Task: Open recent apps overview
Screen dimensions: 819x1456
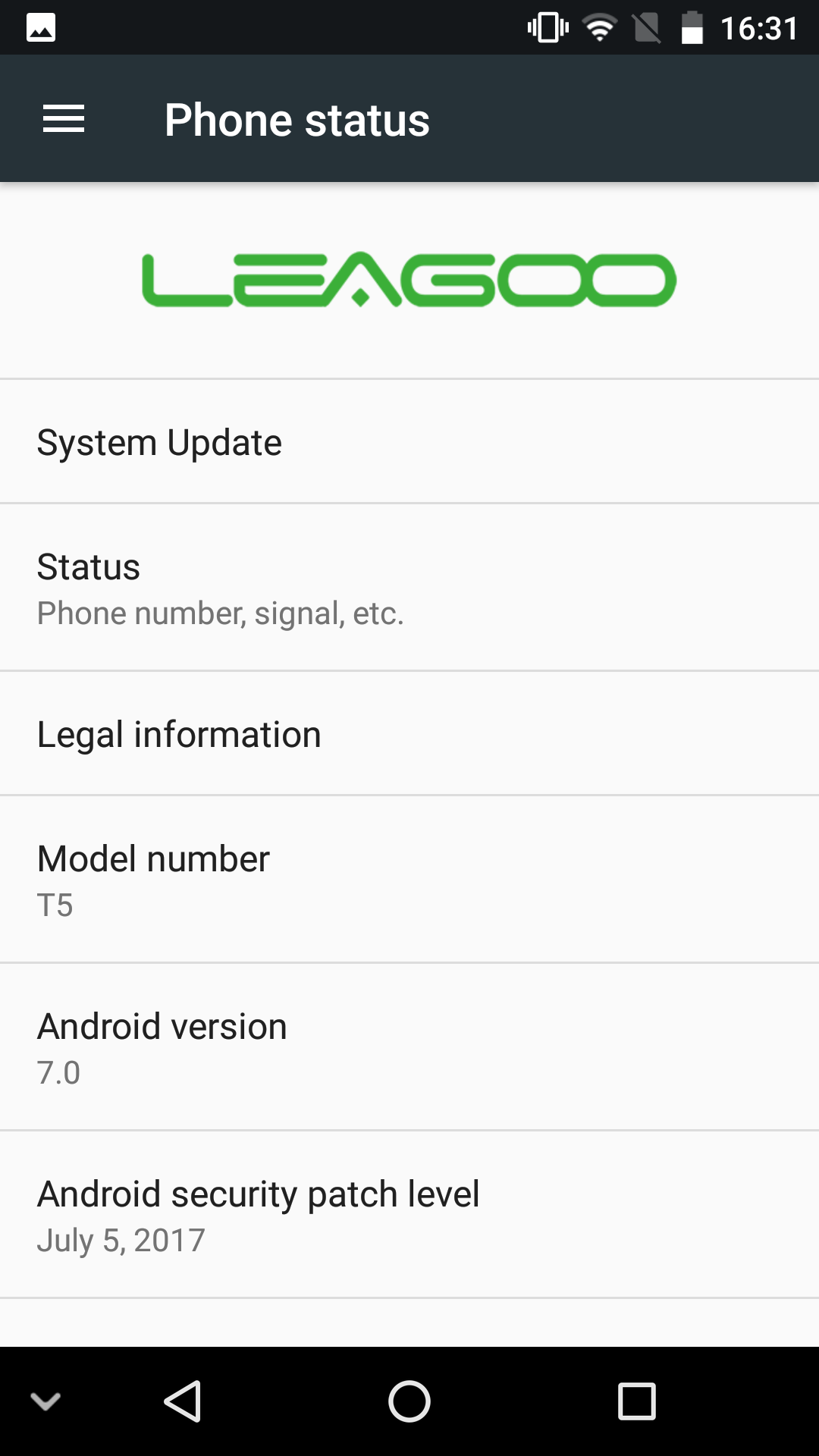Action: (x=637, y=1401)
